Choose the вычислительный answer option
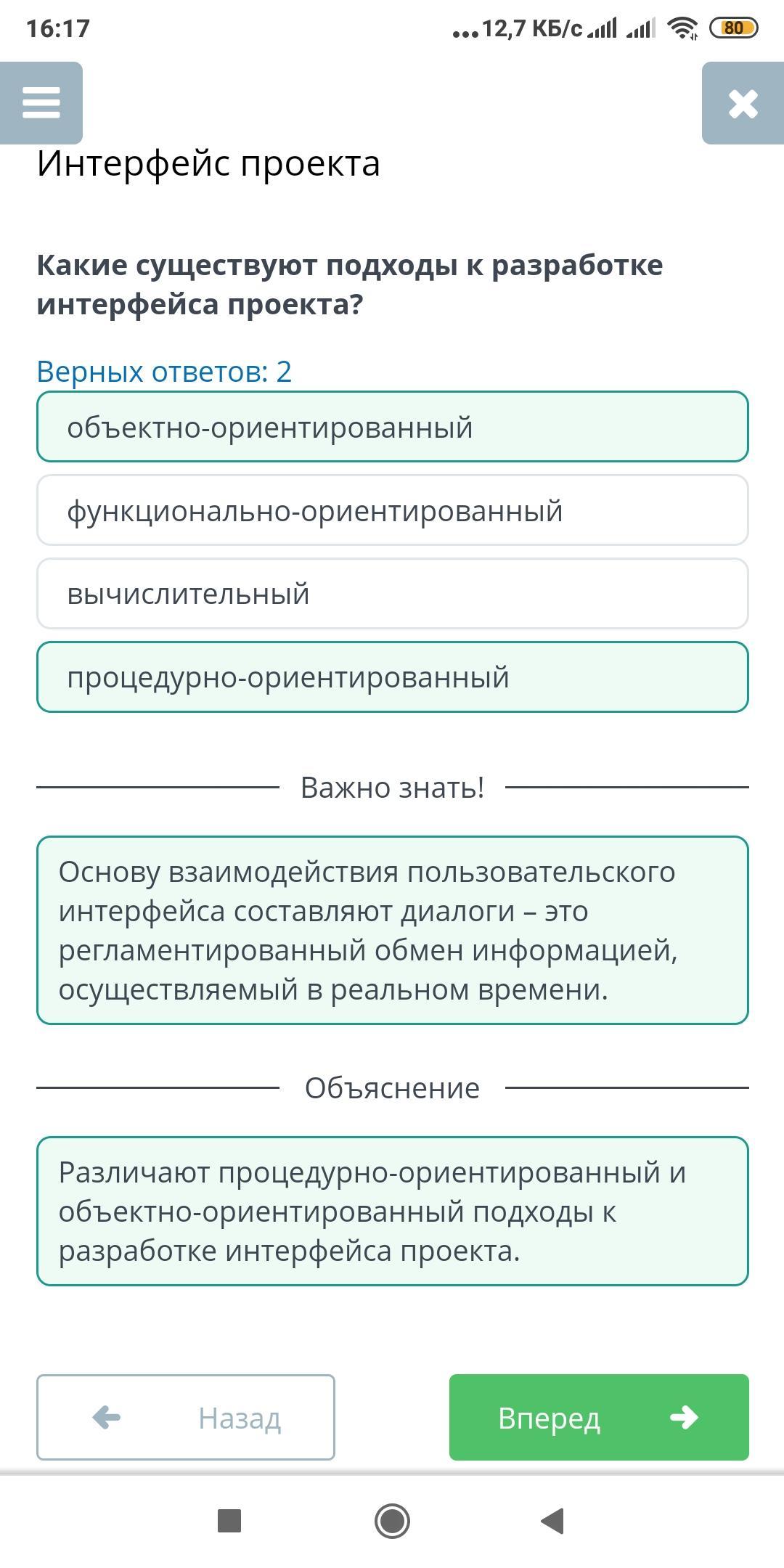 (393, 594)
